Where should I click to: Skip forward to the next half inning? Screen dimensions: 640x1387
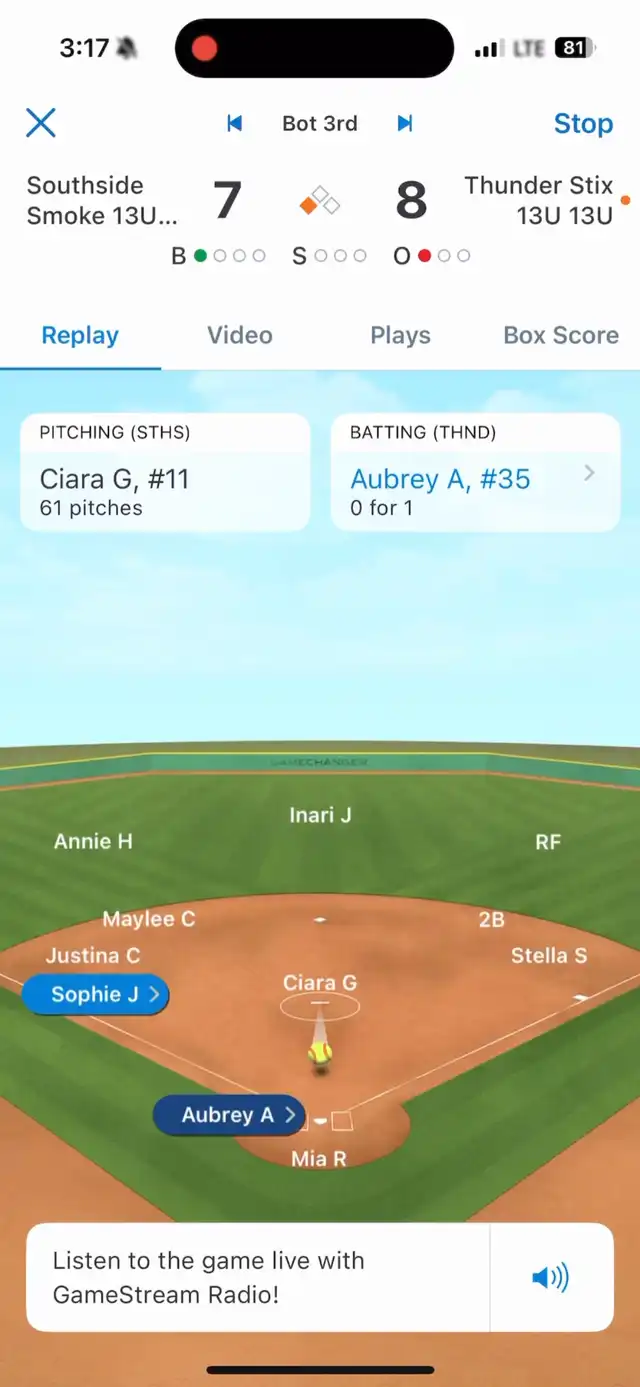pos(405,123)
